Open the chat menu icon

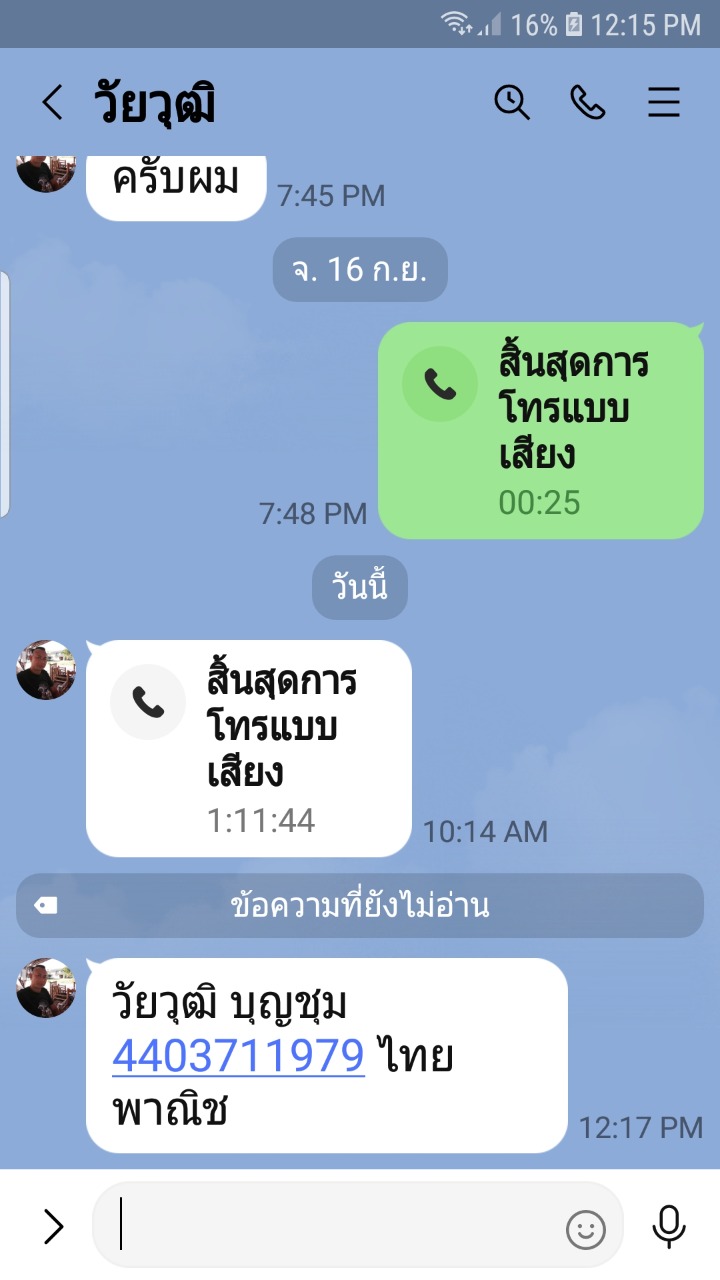point(664,103)
